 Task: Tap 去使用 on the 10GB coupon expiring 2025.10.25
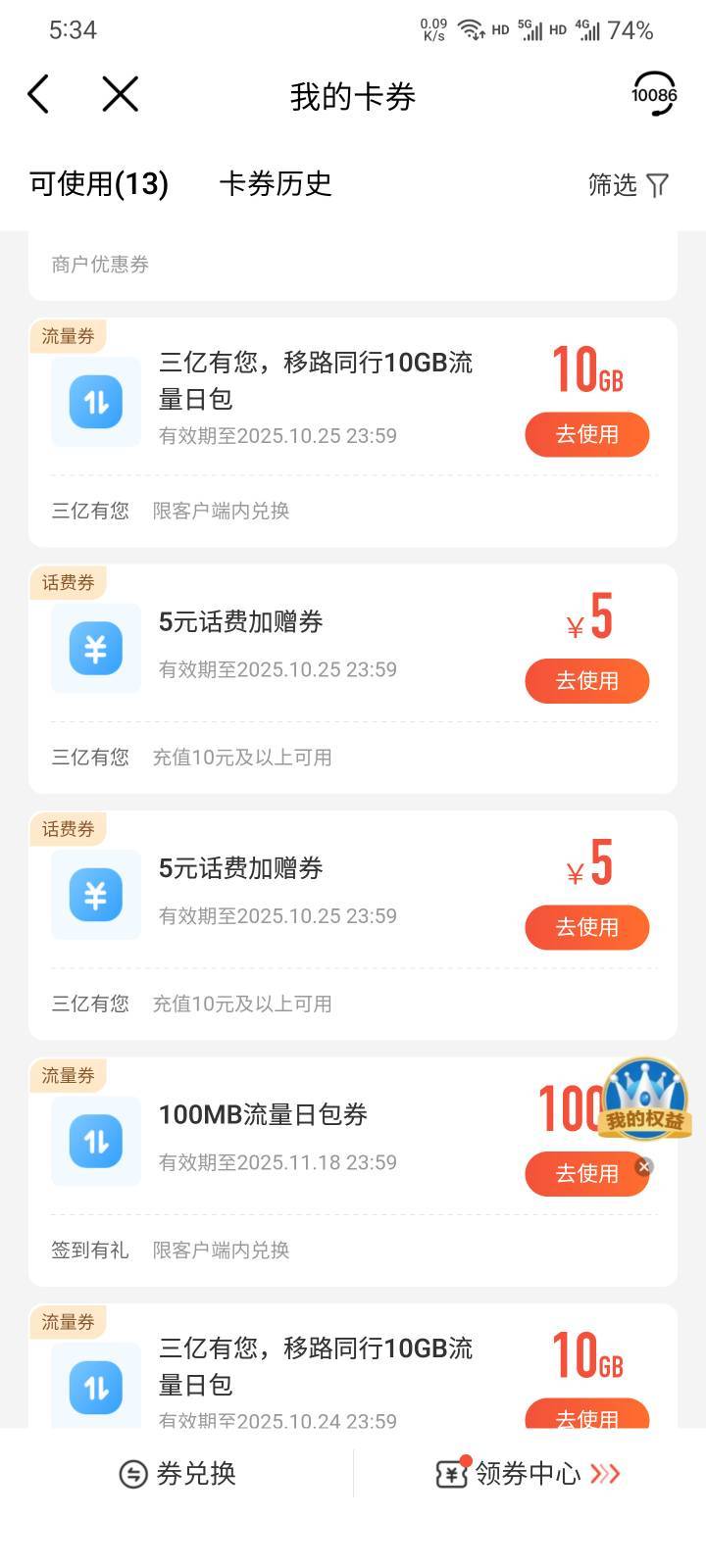tap(586, 434)
